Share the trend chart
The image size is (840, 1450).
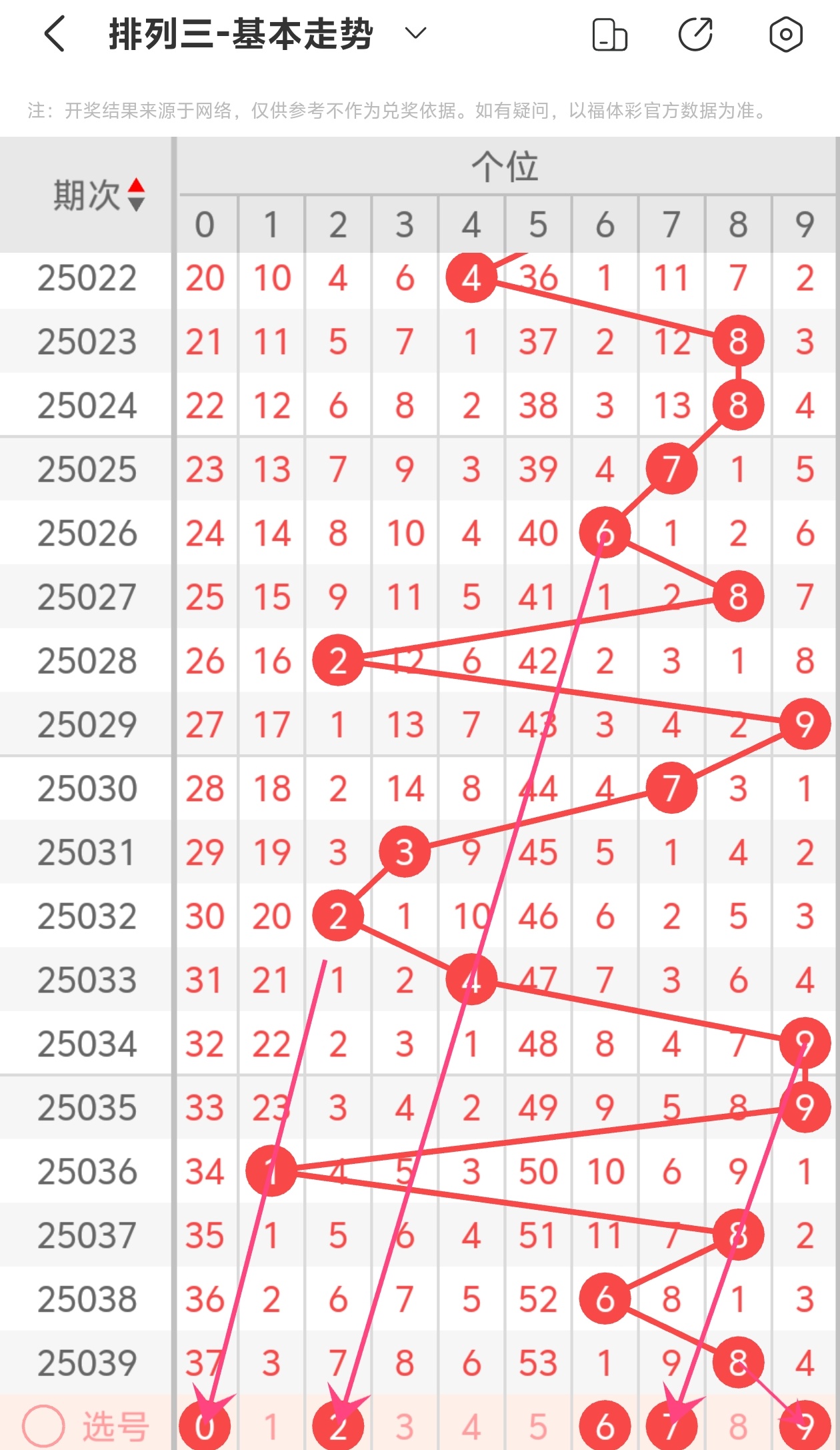[x=695, y=35]
